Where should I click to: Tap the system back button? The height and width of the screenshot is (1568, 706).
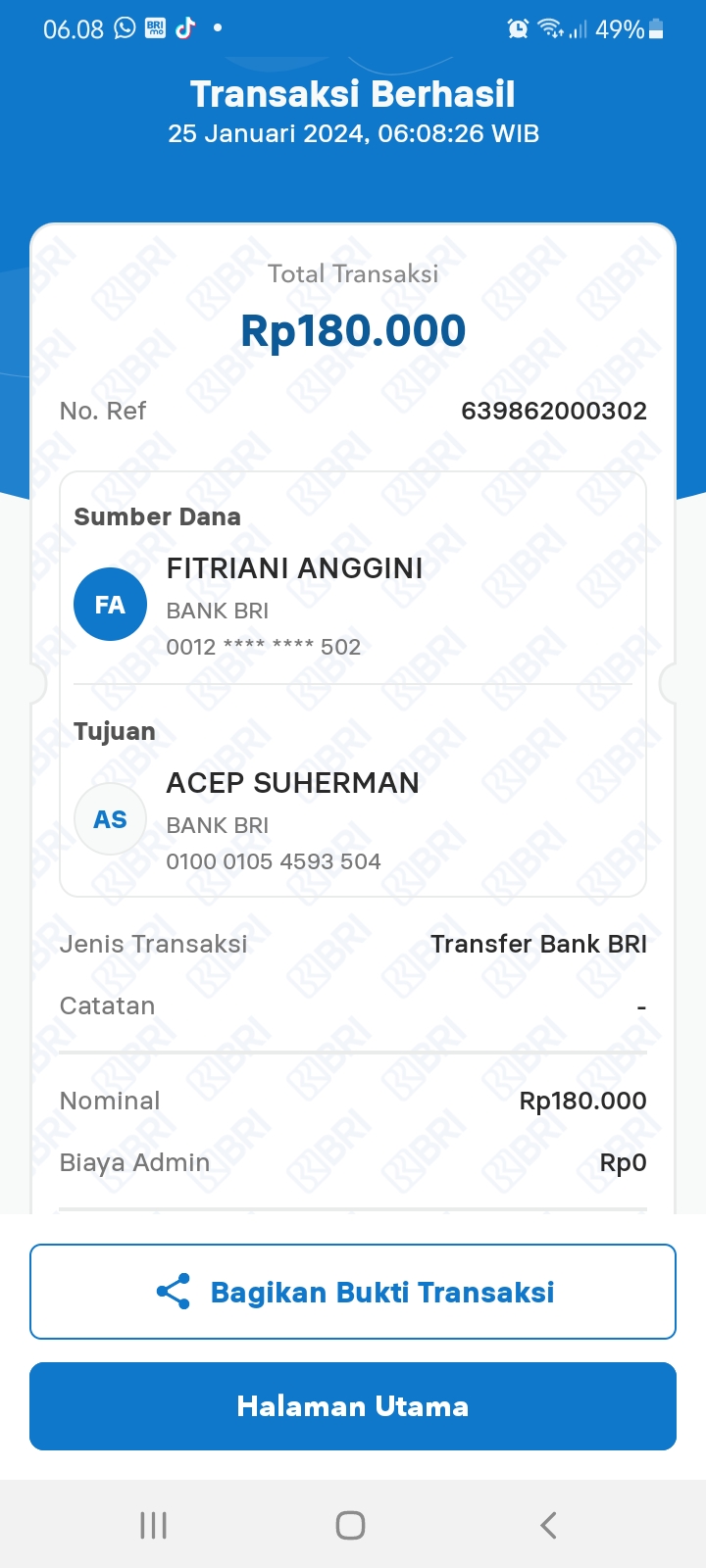[548, 1525]
